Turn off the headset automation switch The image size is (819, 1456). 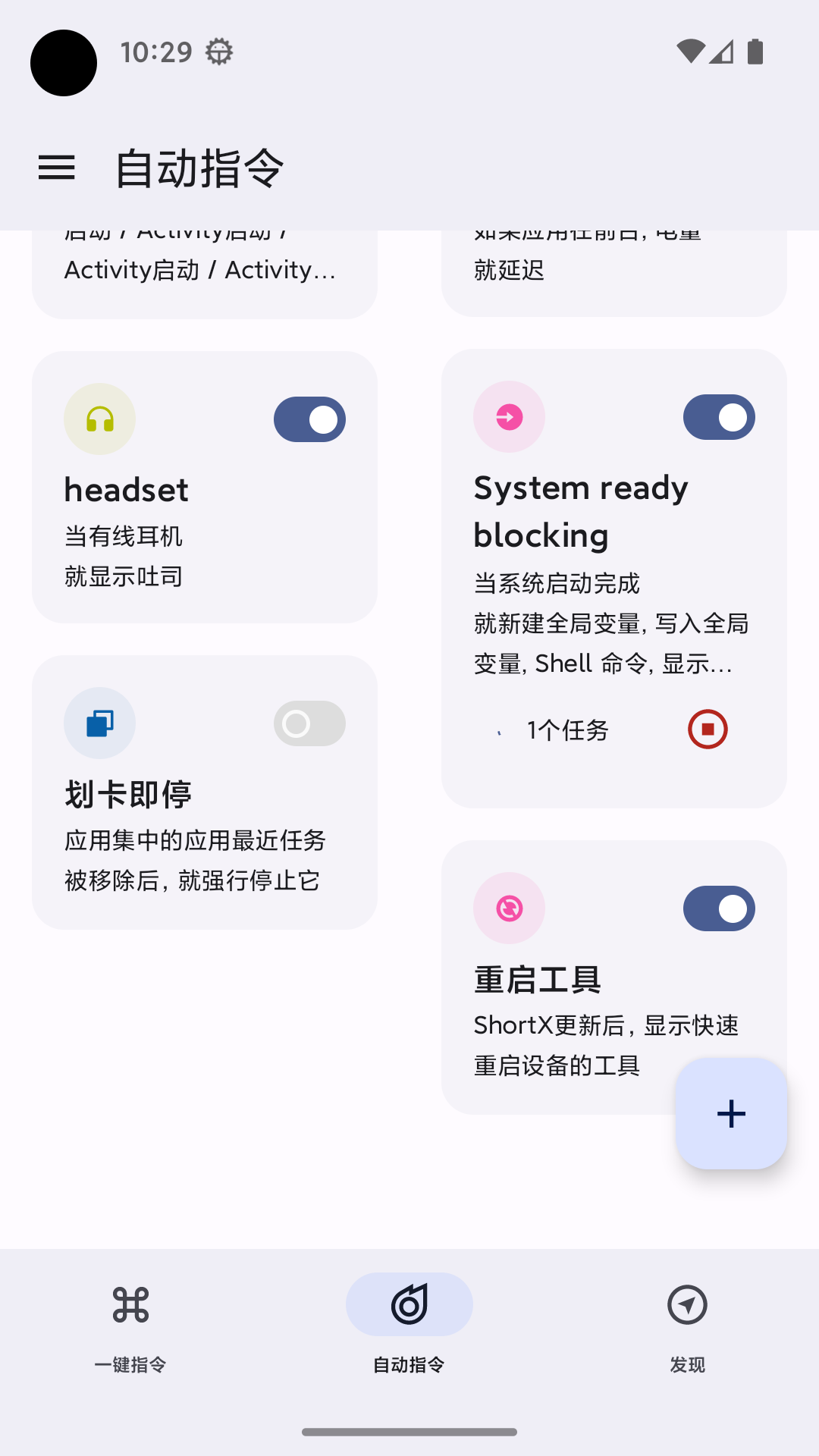click(x=309, y=419)
